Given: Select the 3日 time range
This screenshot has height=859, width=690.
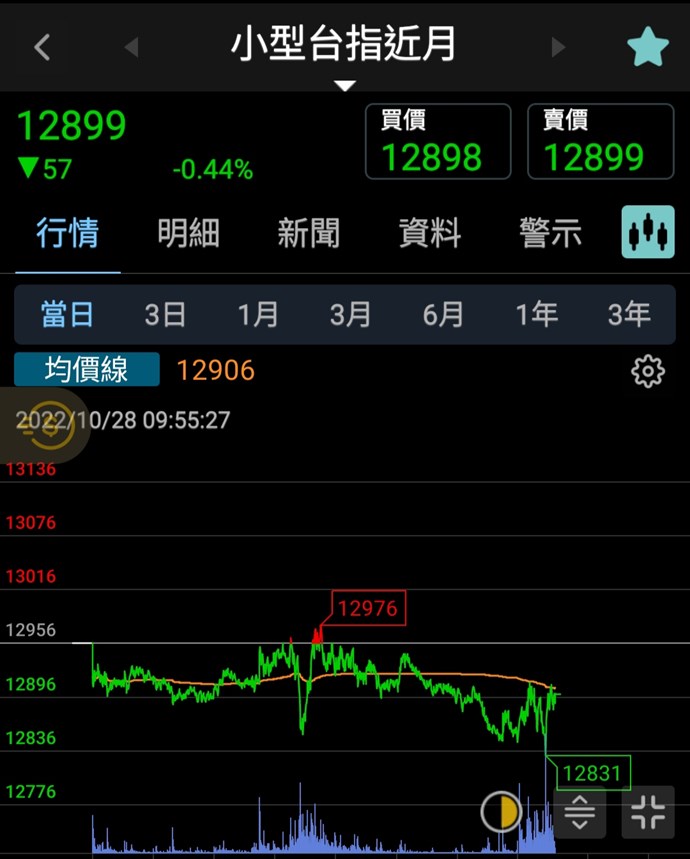Looking at the screenshot, I should (165, 315).
